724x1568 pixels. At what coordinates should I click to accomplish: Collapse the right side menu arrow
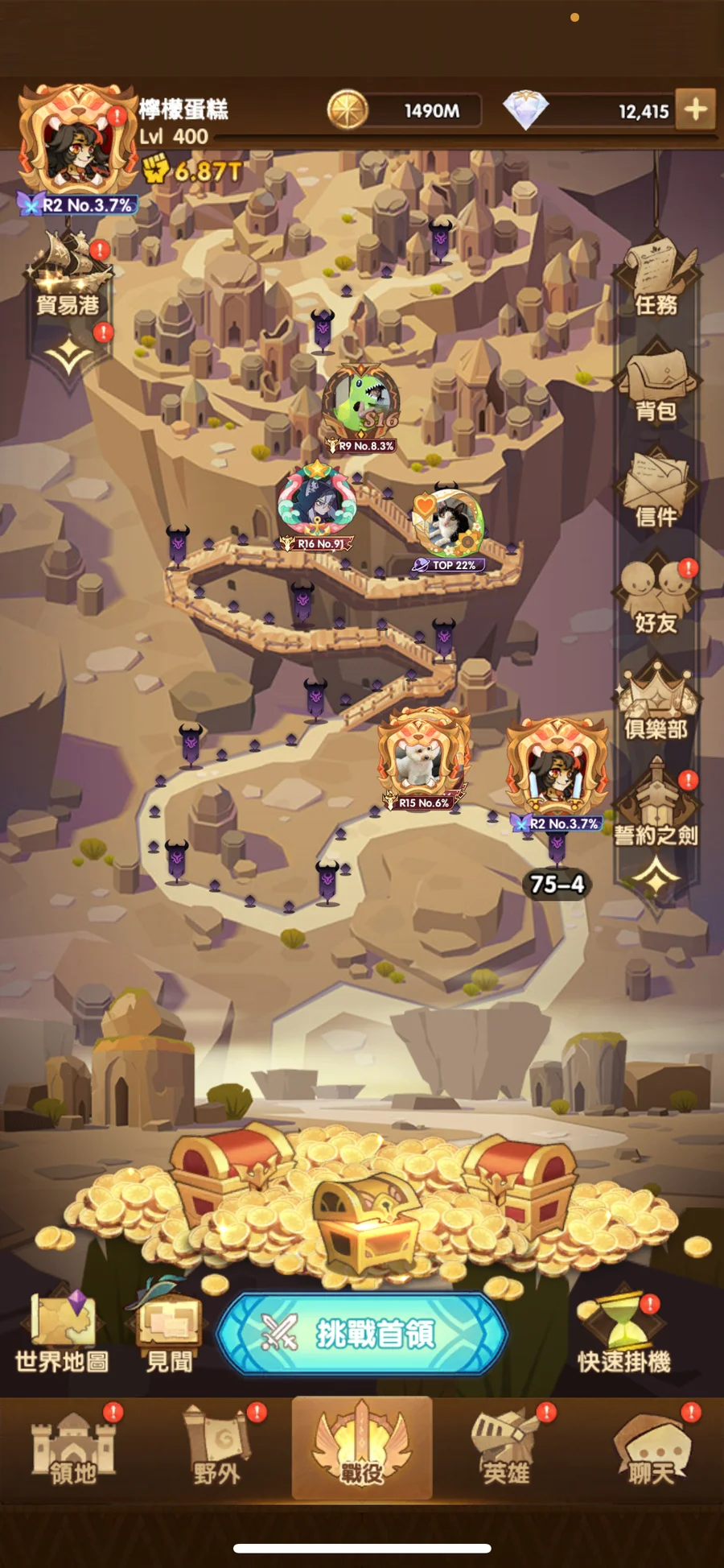[657, 875]
